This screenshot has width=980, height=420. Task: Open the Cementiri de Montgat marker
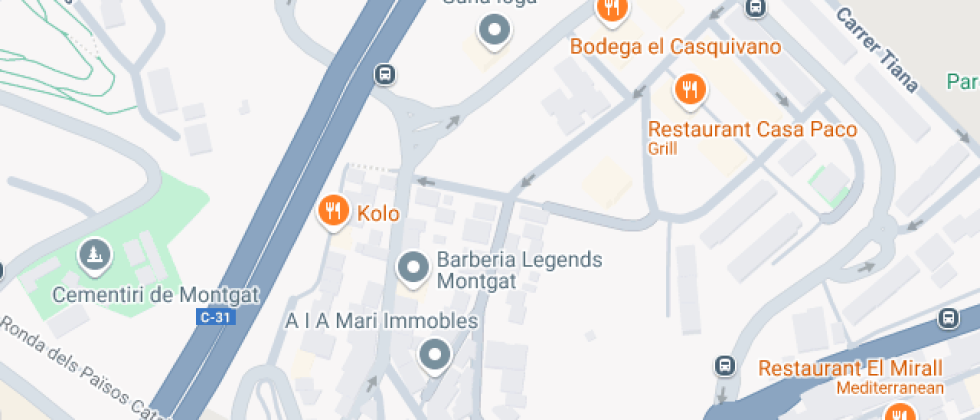coord(95,256)
